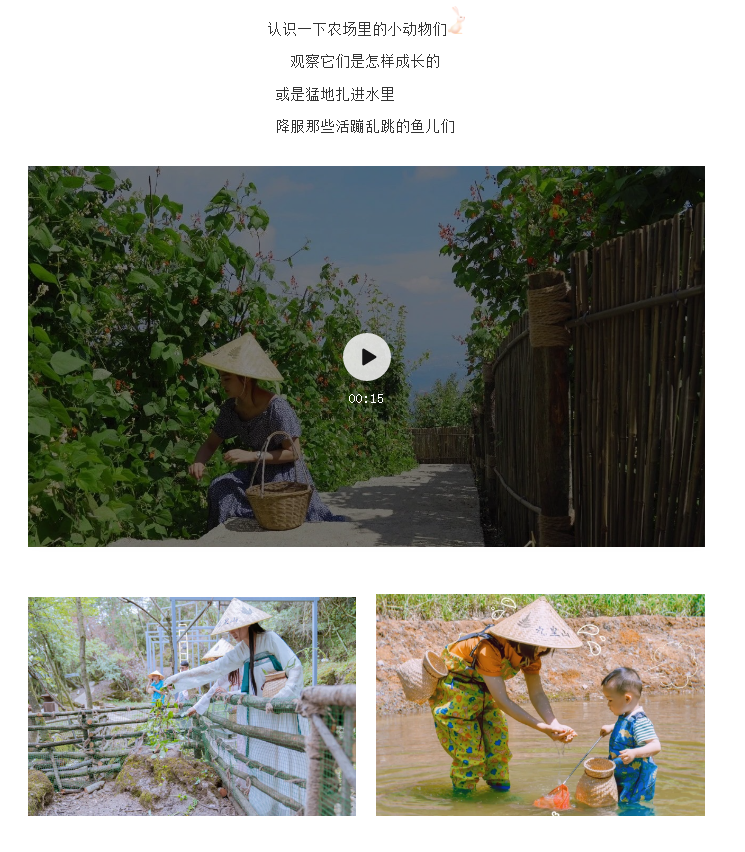
Task: Open the photo of woman at bamboo fence
Action: (191, 706)
